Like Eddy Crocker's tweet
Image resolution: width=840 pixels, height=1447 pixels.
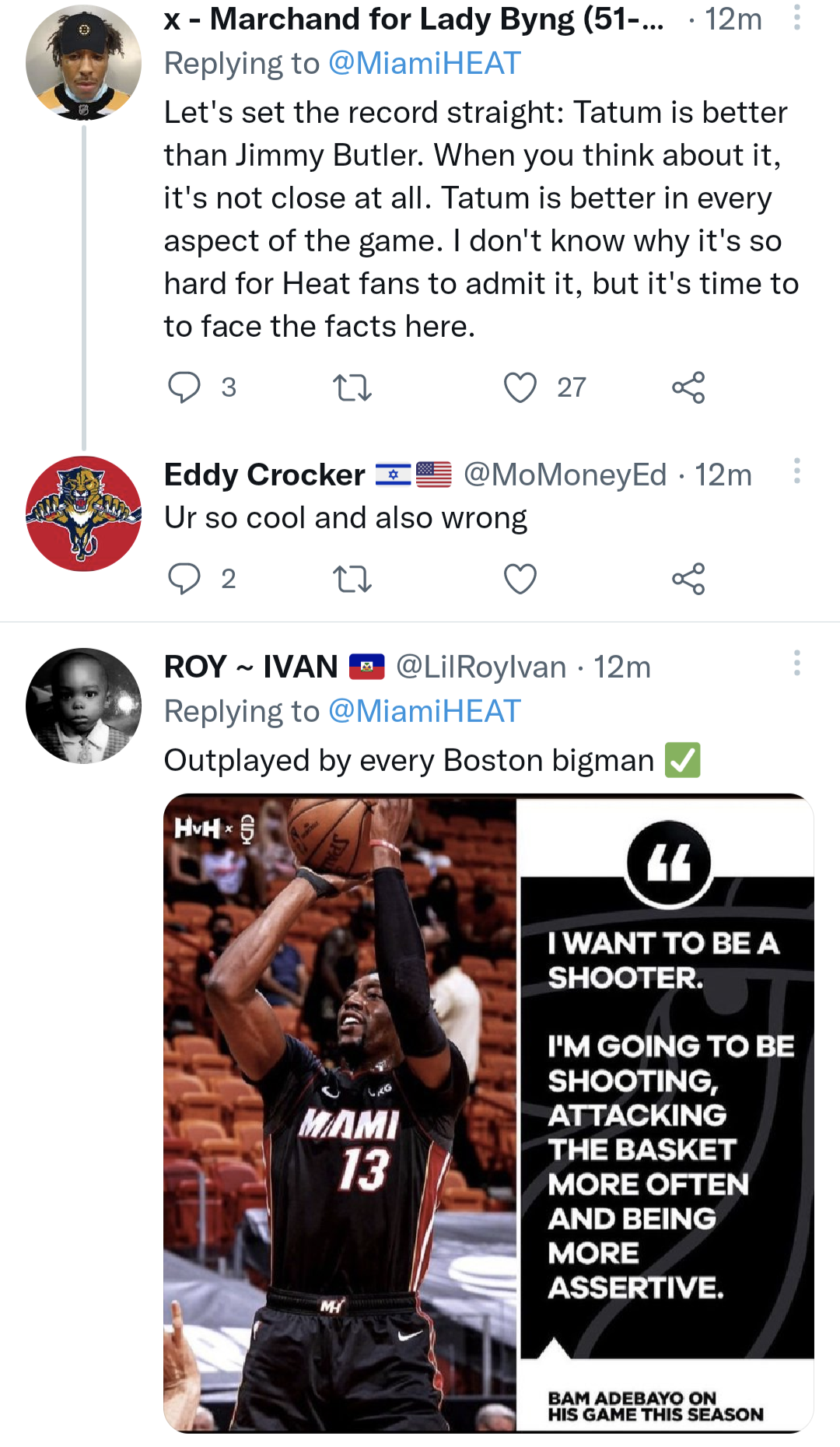(x=520, y=579)
